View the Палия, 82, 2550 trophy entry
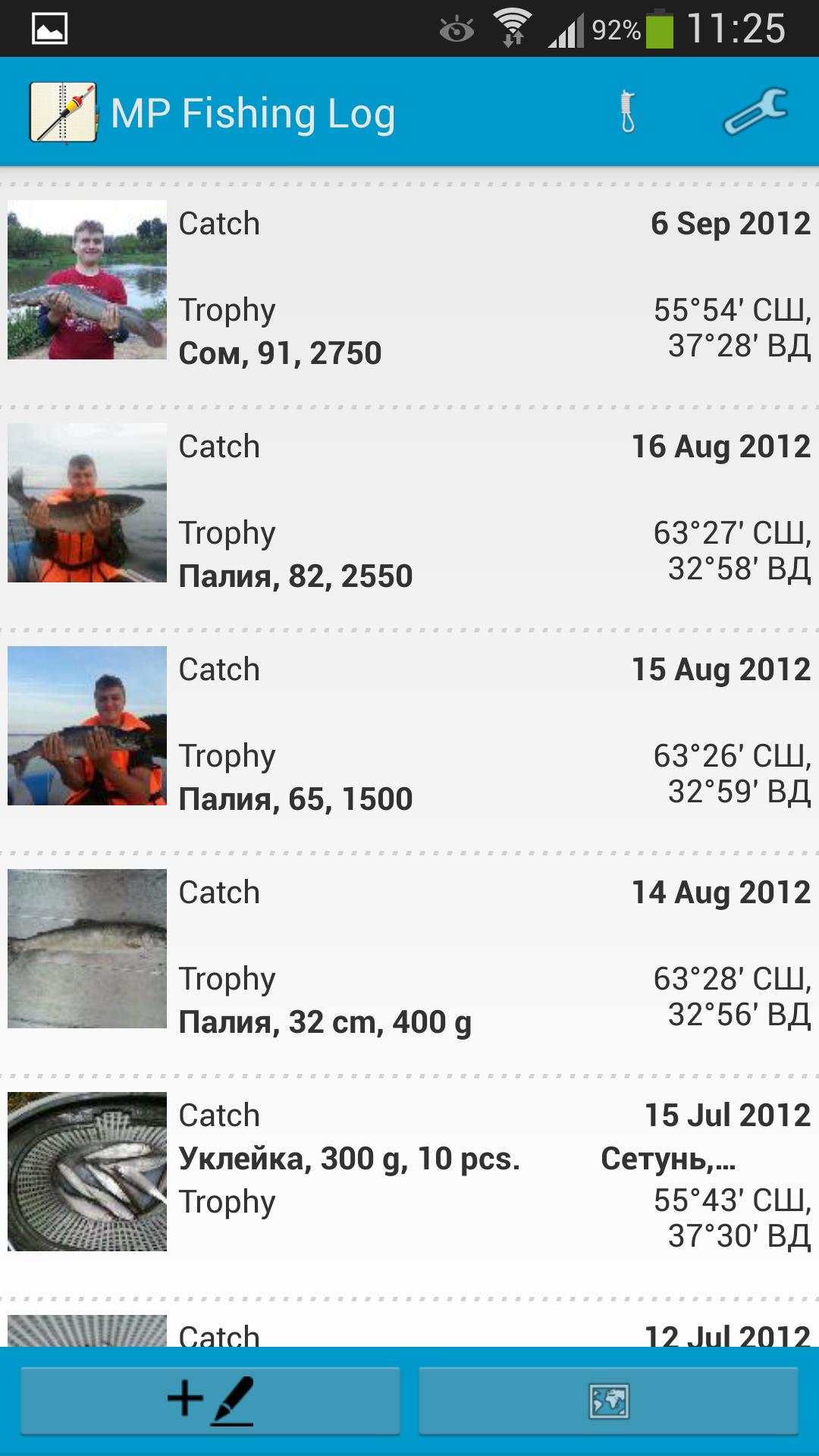Image resolution: width=819 pixels, height=1456 pixels. tap(297, 576)
